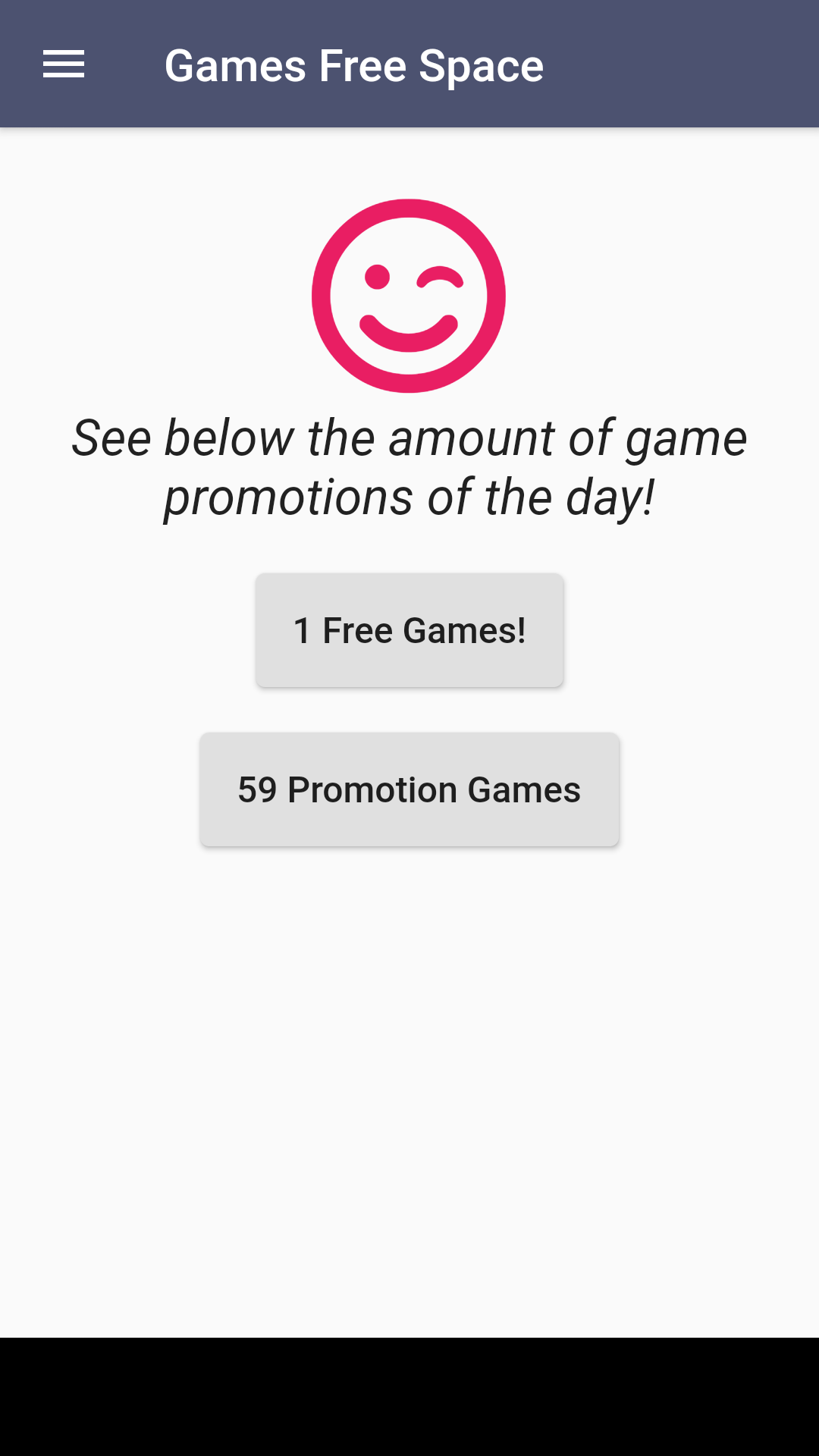The image size is (819, 1456).
Task: Tap the 1 Free Games! button
Action: (409, 630)
